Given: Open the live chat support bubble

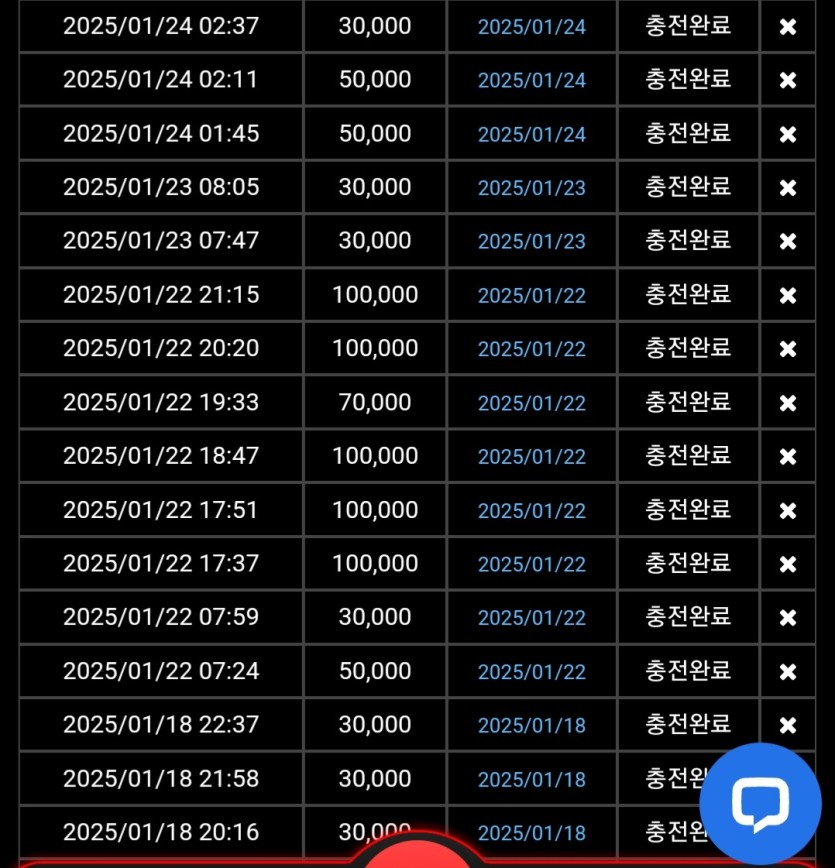Looking at the screenshot, I should click(x=760, y=803).
